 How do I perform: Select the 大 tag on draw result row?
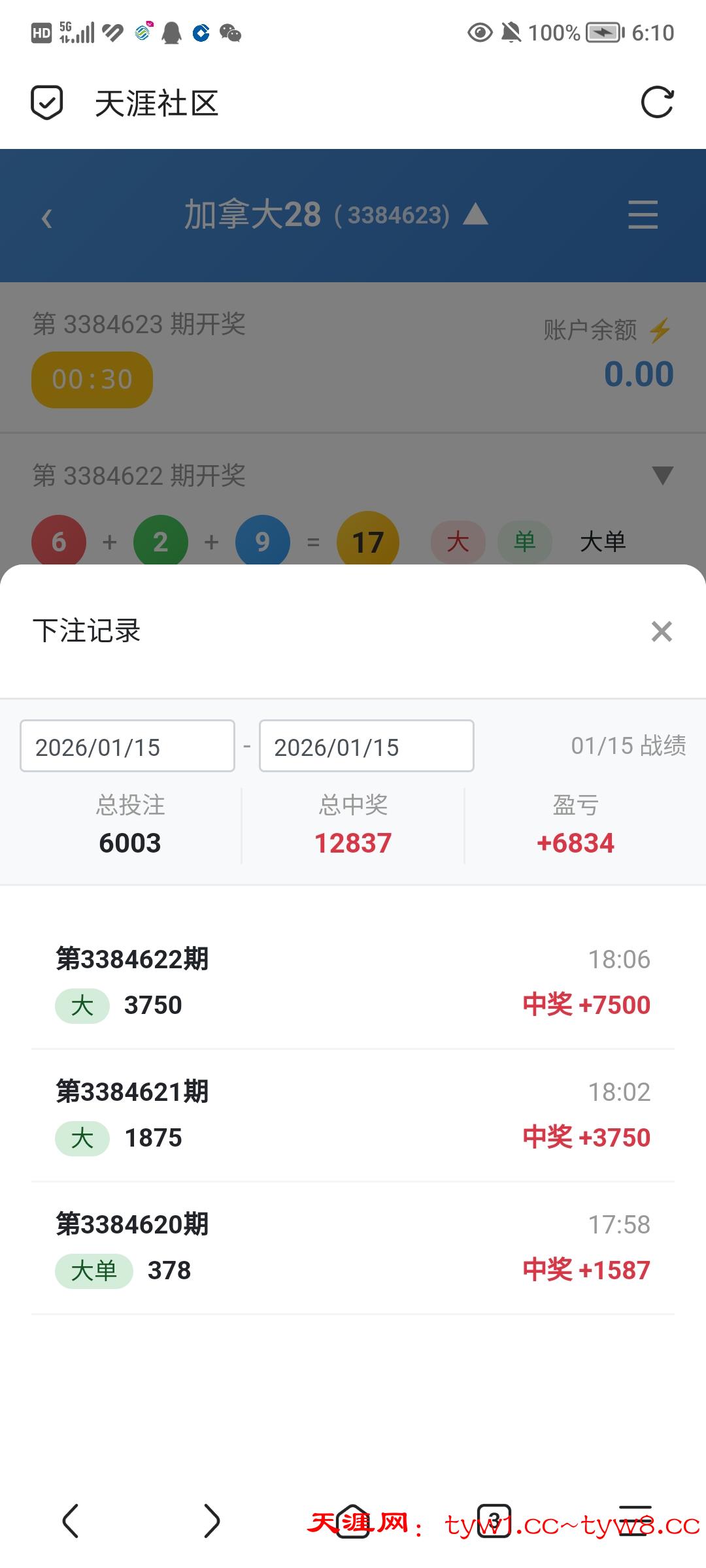pyautogui.click(x=458, y=542)
